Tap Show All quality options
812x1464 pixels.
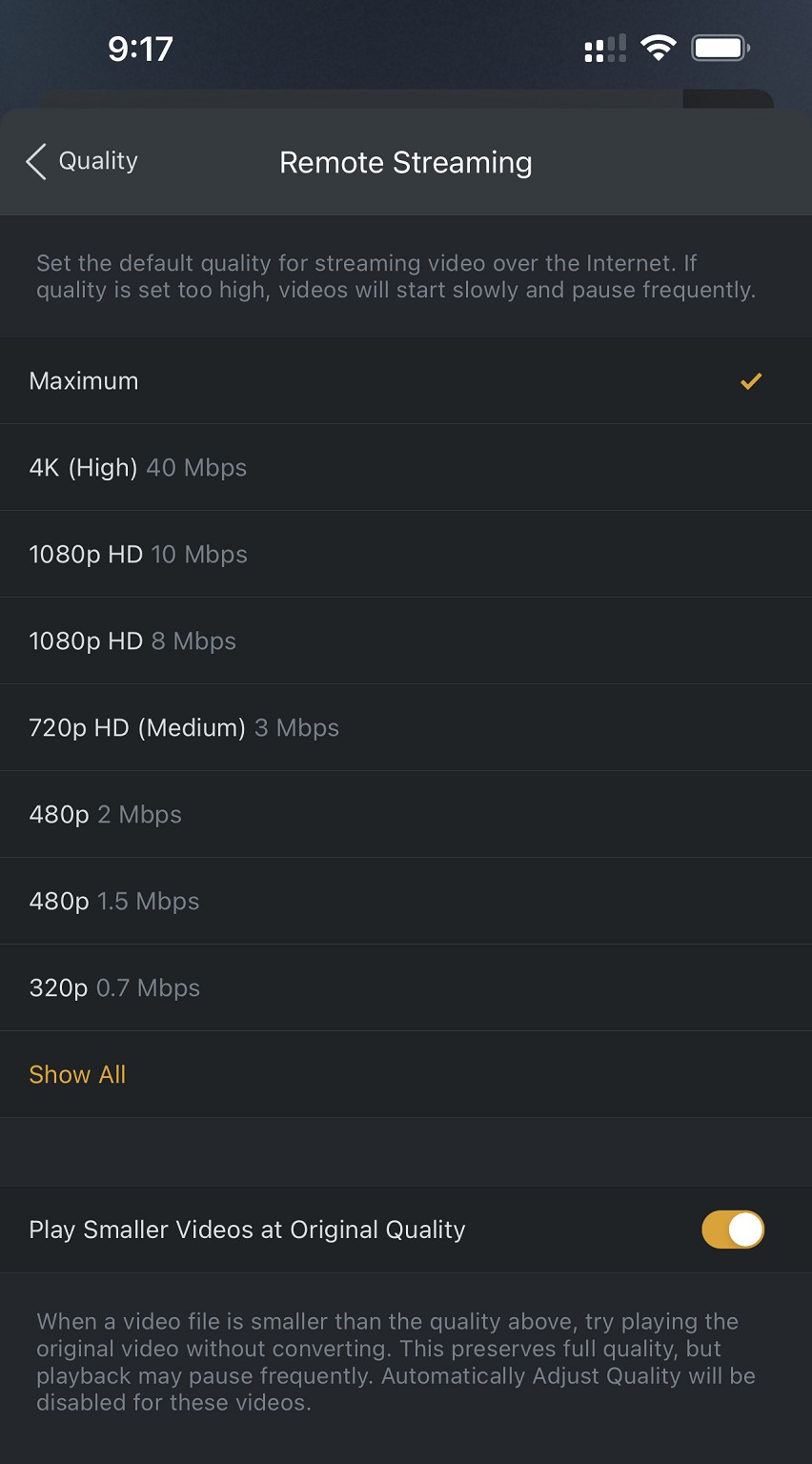[77, 1074]
